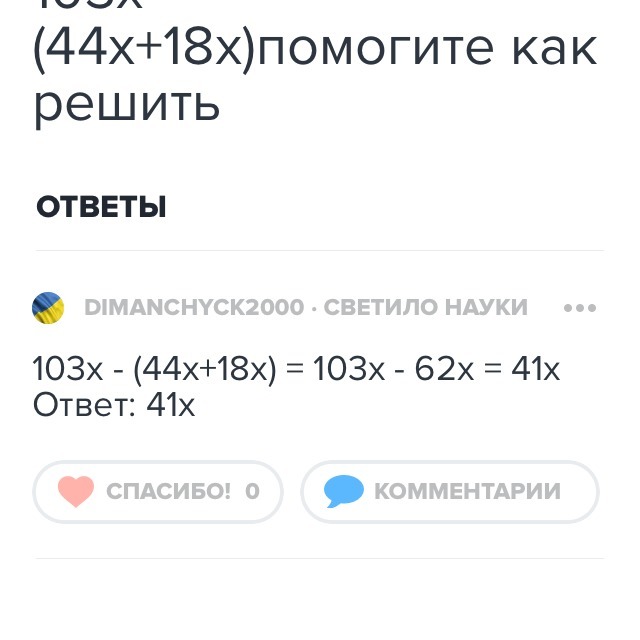Open DIMANCHYCK2000's profile

[x=194, y=308]
